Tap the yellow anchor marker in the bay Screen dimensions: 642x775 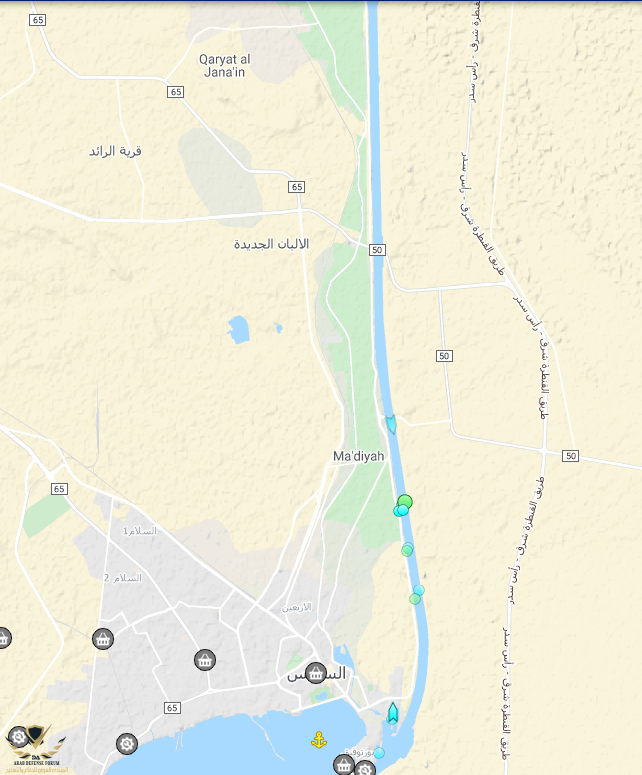319,740
